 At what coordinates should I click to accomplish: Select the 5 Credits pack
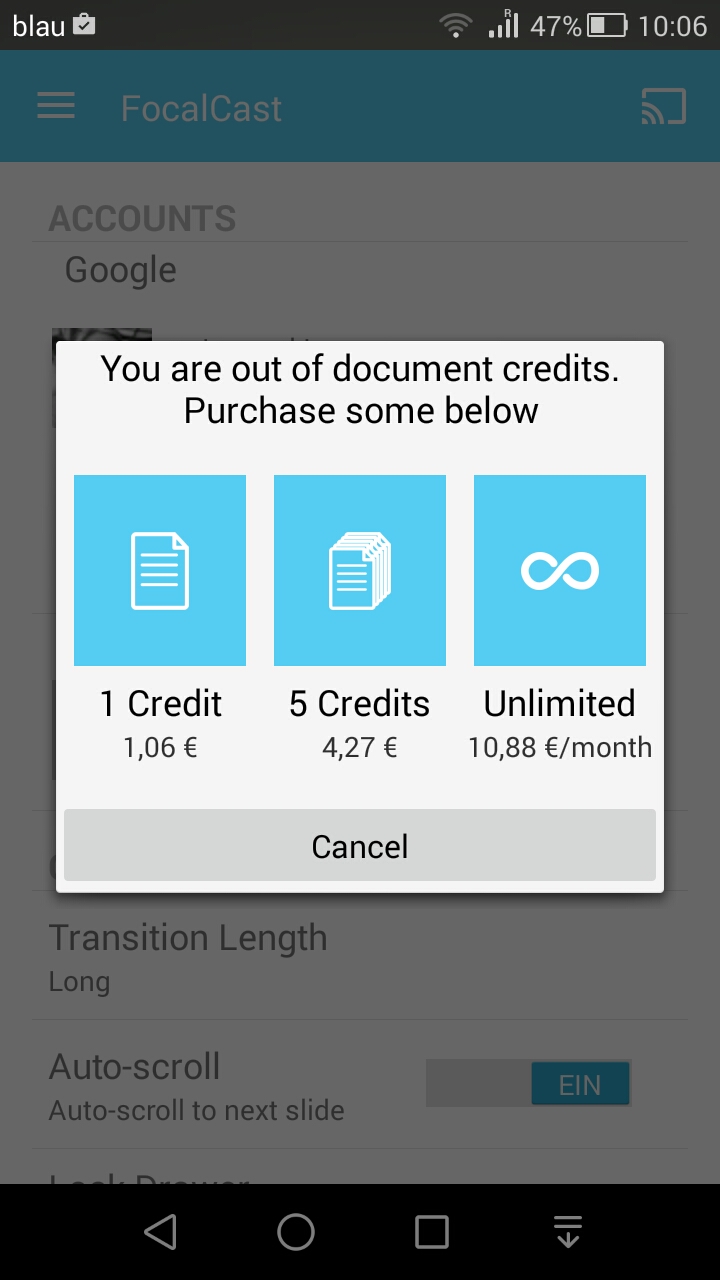pyautogui.click(x=360, y=571)
